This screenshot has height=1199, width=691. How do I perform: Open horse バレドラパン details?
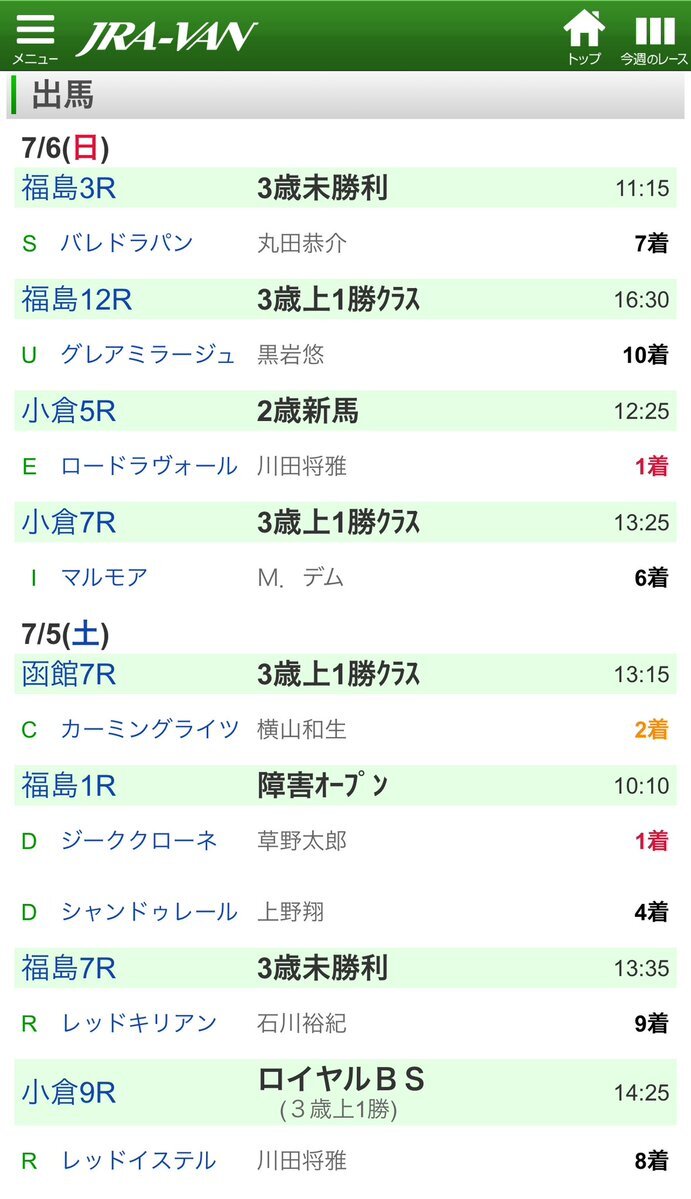pos(127,243)
